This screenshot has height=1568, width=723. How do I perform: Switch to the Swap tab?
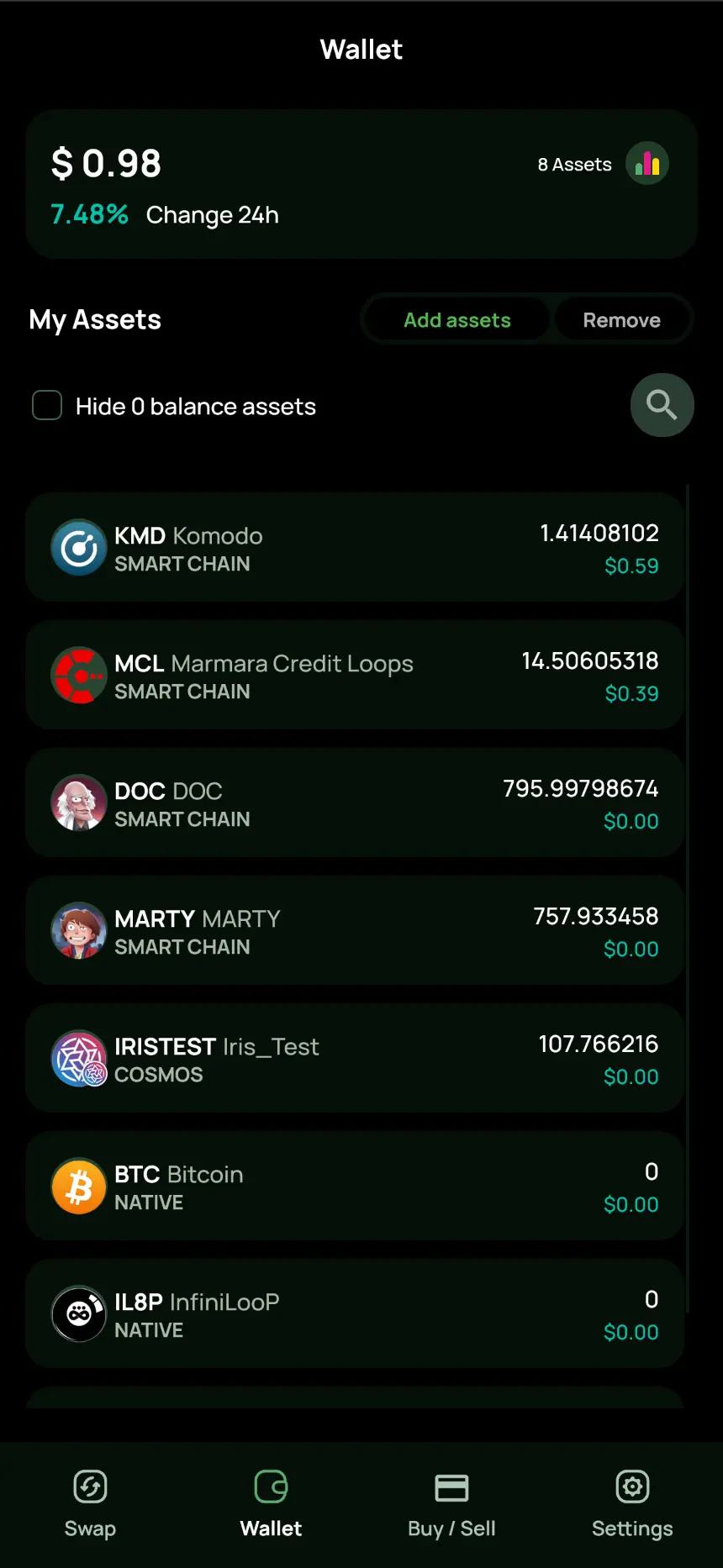tap(90, 1504)
